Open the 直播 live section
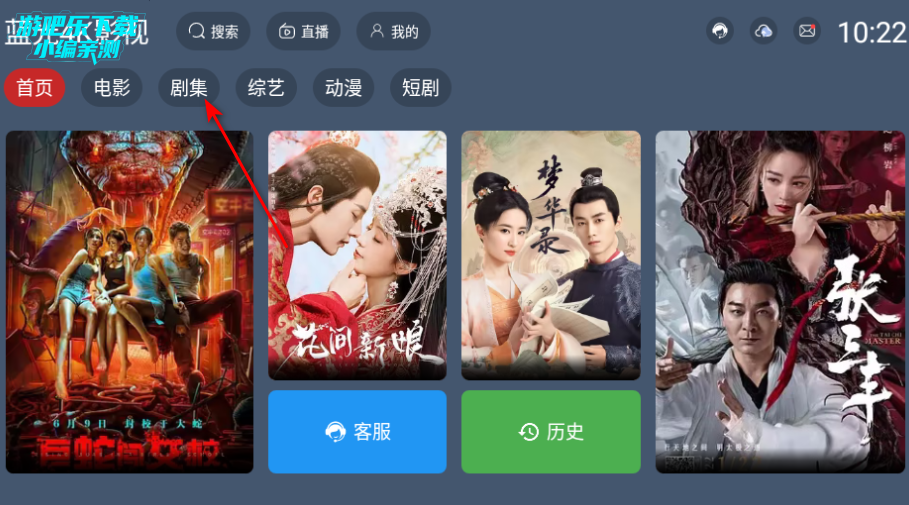The width and height of the screenshot is (909, 505). coord(303,31)
